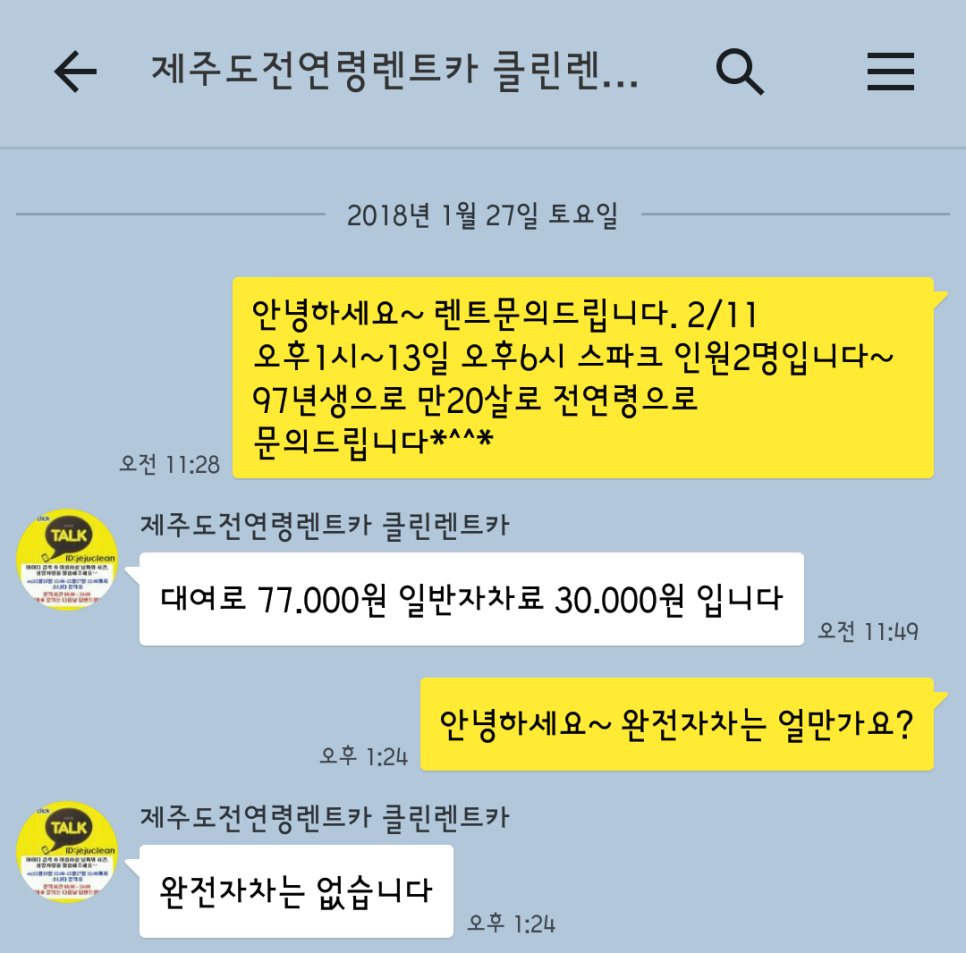Go back using the arrow icon
The height and width of the screenshot is (953, 966).
(76, 71)
